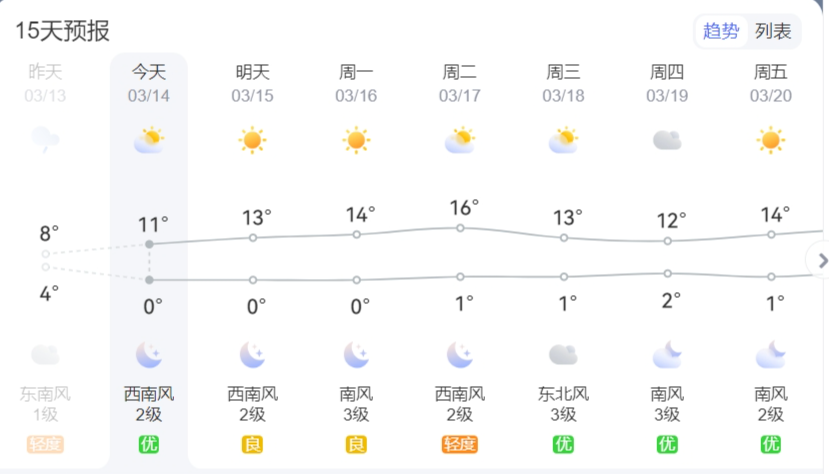Open the 周二 03/17 forecast
Image resolution: width=829 pixels, height=474 pixels.
[460, 82]
